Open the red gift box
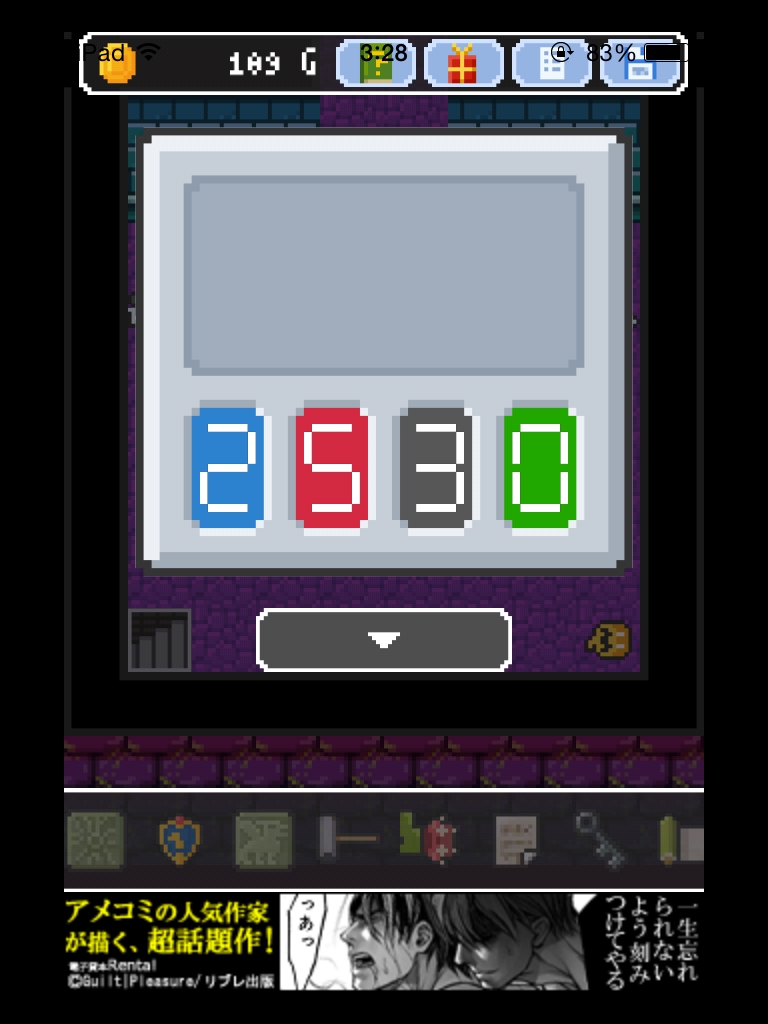 [x=463, y=63]
